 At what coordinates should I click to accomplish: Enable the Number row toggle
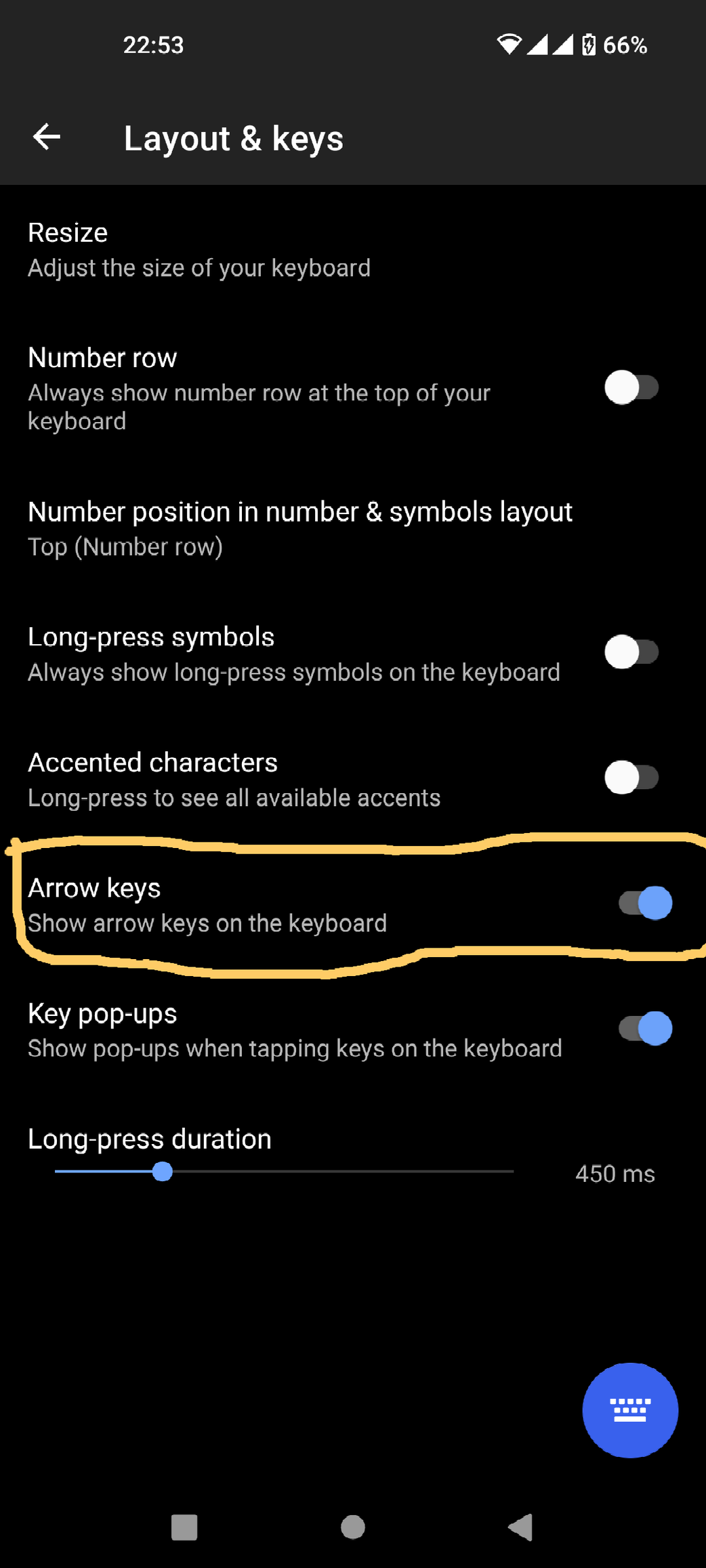coord(631,388)
